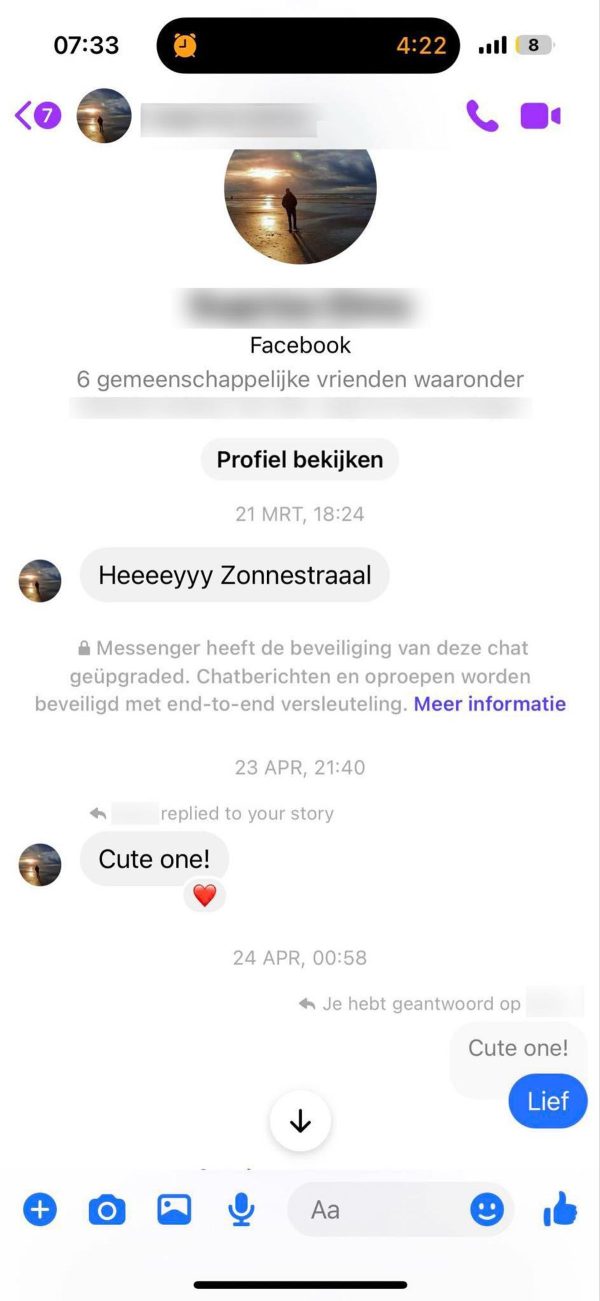
Task: Focus the Aa message field
Action: [x=380, y=1211]
